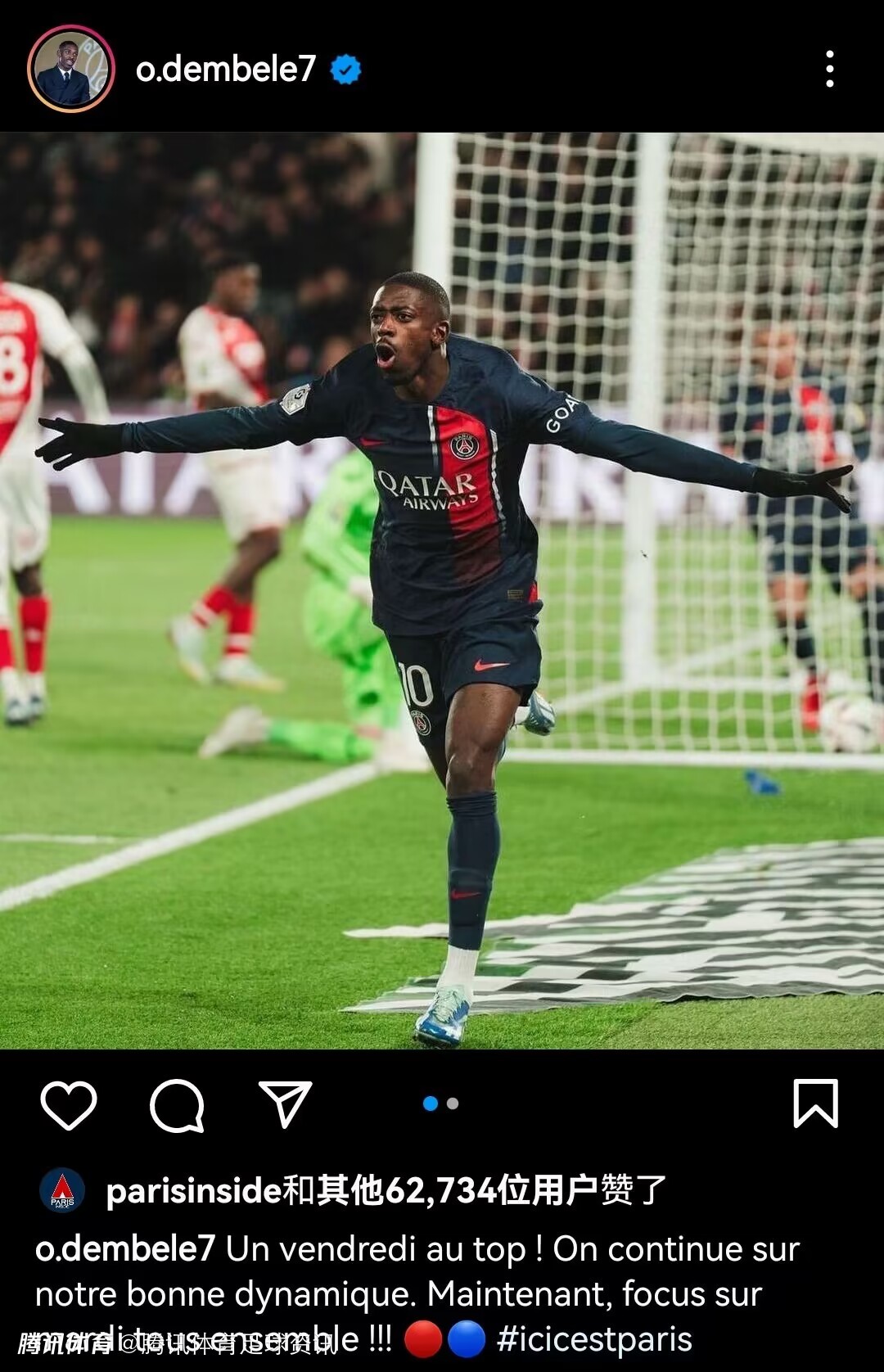Like the post with the heart icon
The image size is (884, 1372).
click(69, 1104)
